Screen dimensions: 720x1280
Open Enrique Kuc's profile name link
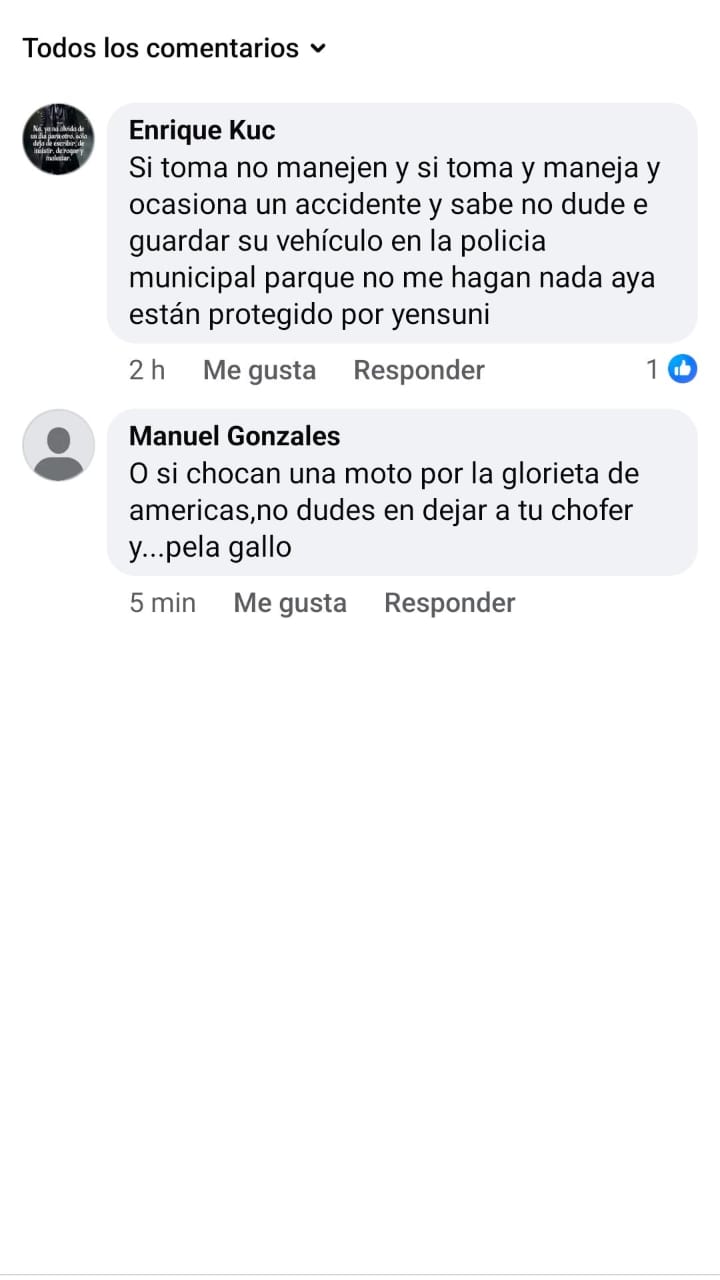point(202,130)
